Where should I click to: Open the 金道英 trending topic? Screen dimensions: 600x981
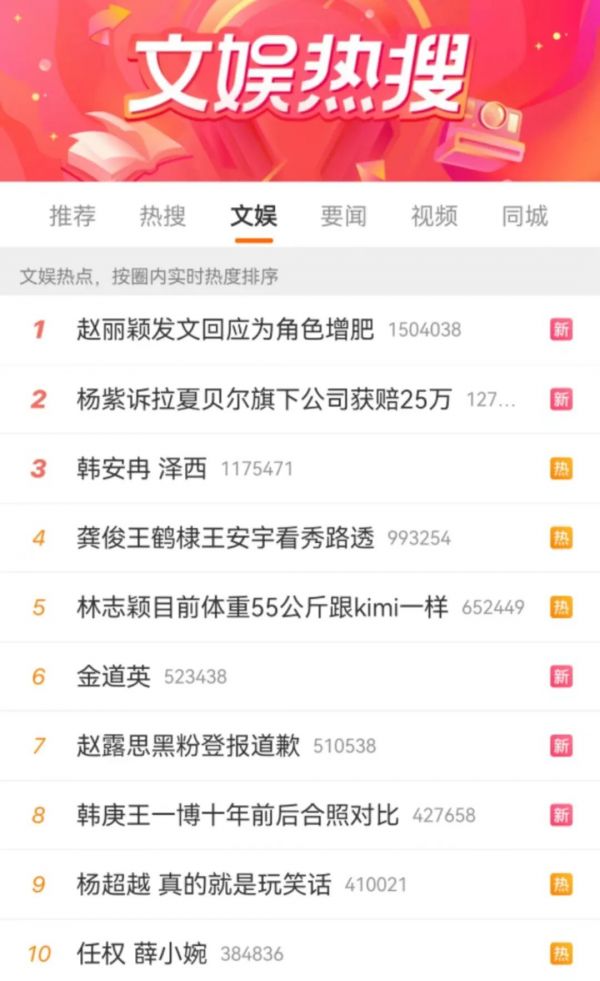[300, 676]
